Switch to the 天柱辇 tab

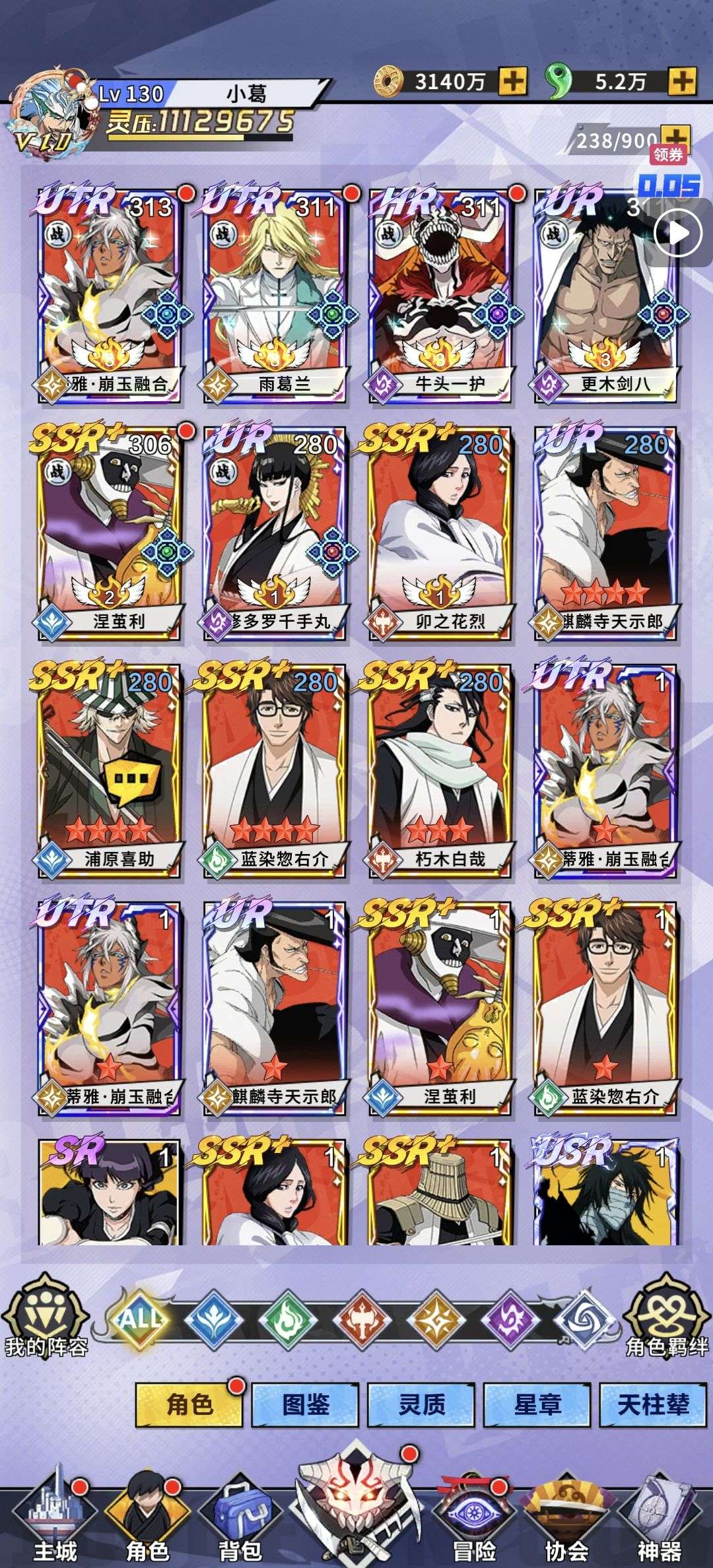point(653,1404)
